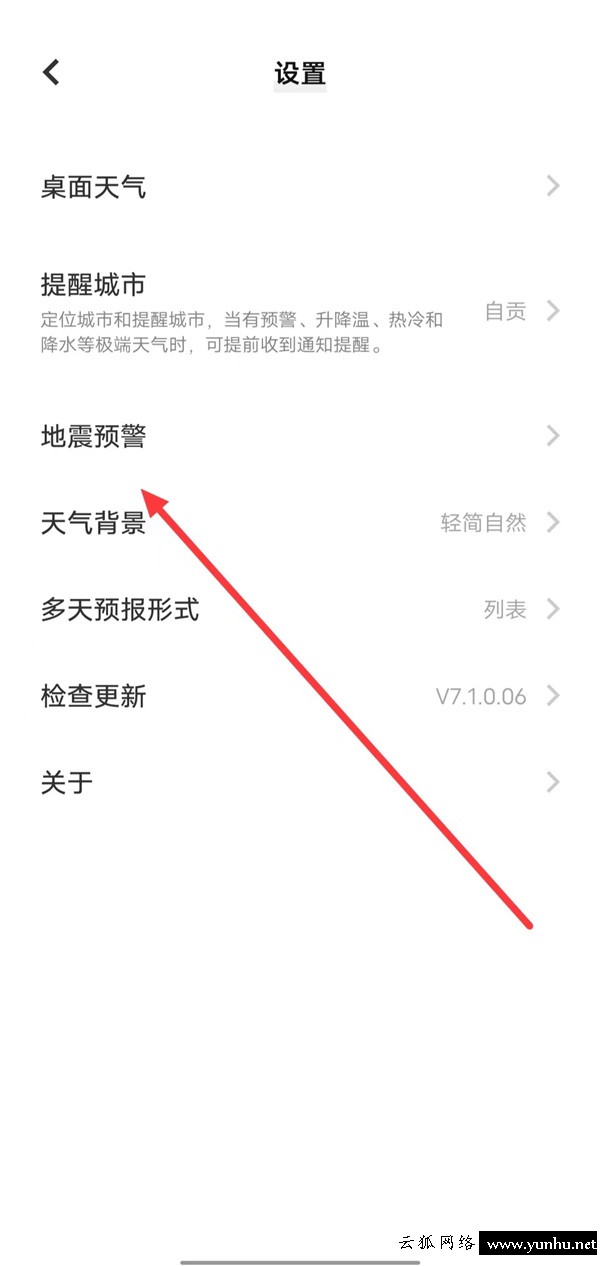Screen dimensions: 600x1266
Task: Select the 多天预报形式 setting
Action: [300, 609]
